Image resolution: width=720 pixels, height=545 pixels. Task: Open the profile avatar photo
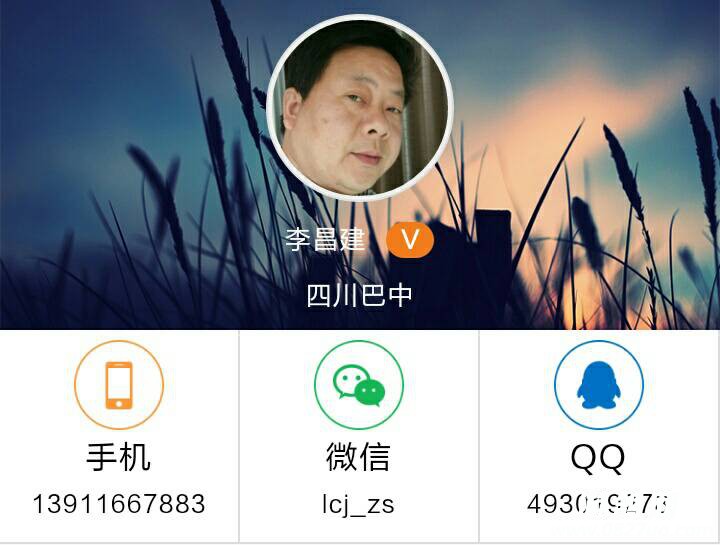coord(360,108)
